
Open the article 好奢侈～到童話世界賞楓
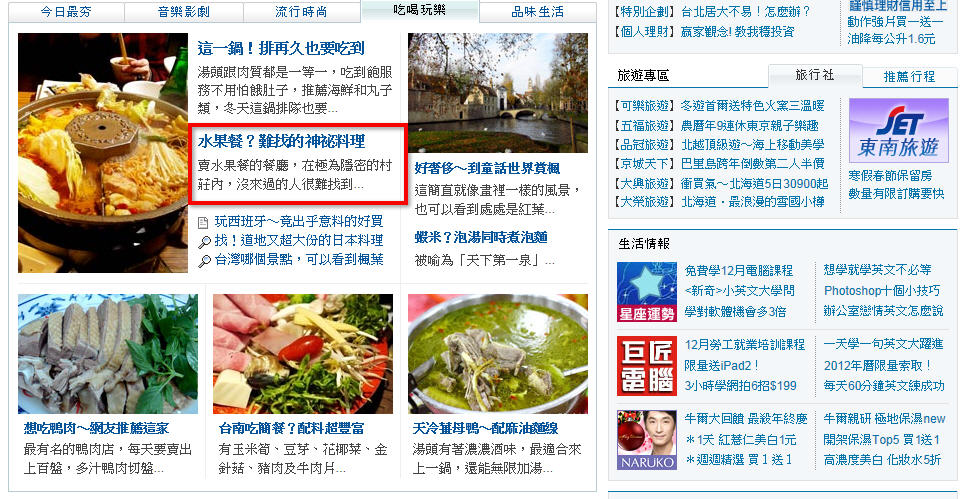(487, 167)
